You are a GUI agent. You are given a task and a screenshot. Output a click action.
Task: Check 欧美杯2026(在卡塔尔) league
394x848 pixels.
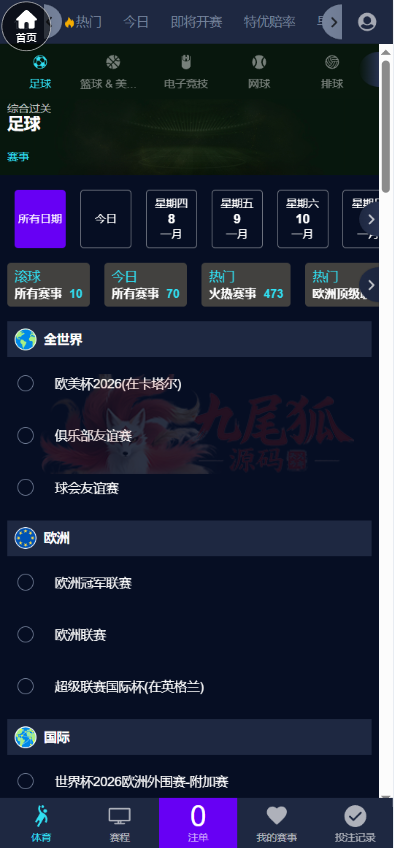pos(25,383)
